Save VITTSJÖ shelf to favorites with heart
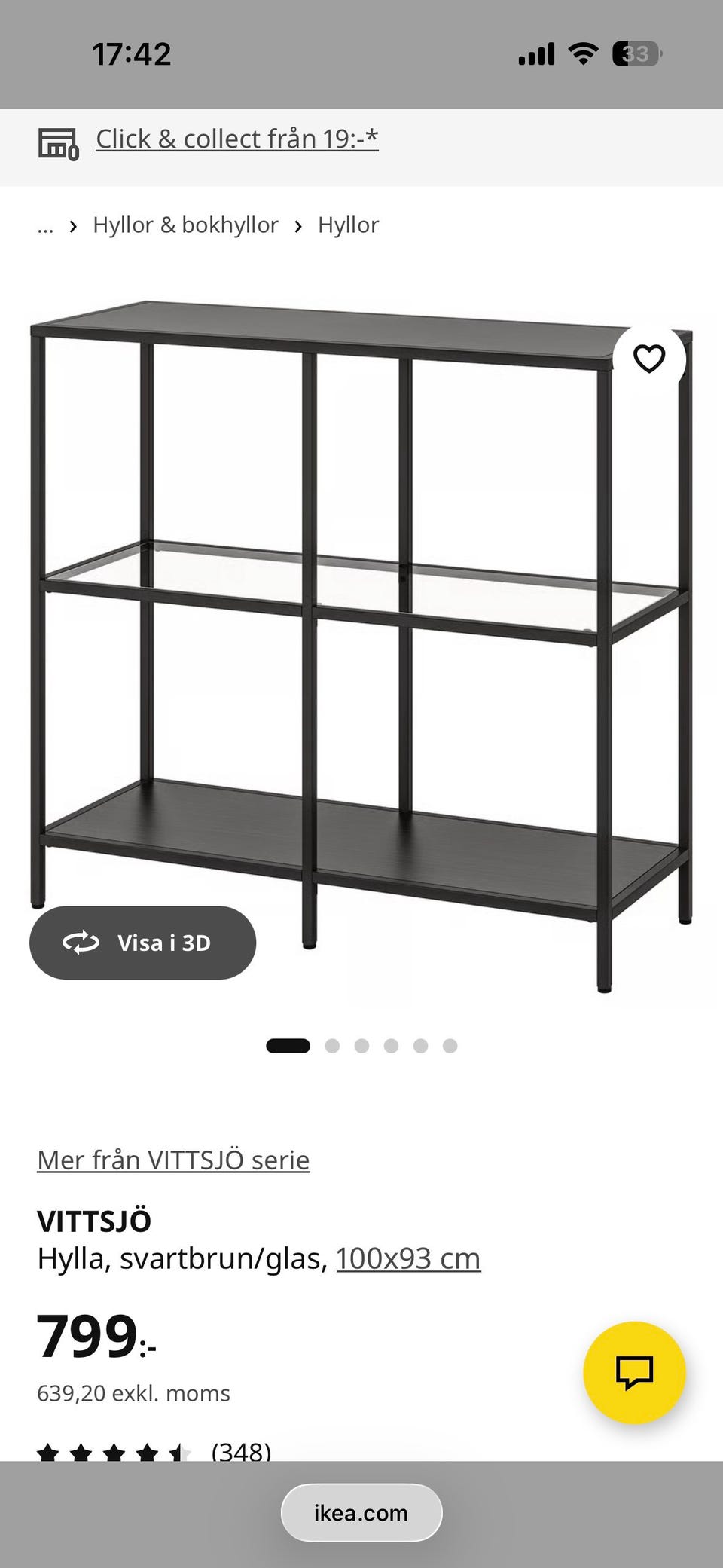The height and width of the screenshot is (1568, 723). point(649,359)
